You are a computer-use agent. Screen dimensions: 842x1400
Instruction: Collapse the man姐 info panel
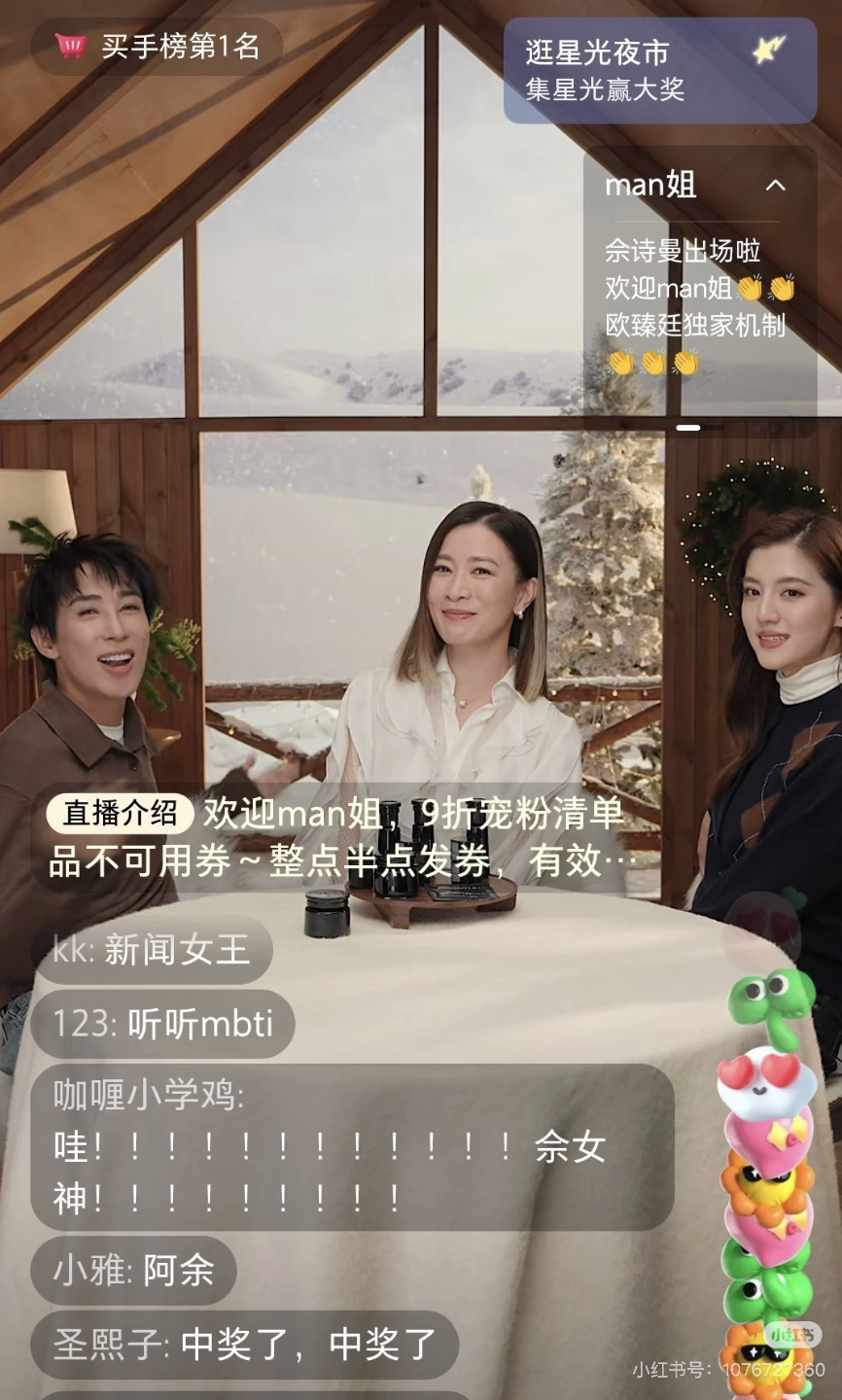(775, 185)
